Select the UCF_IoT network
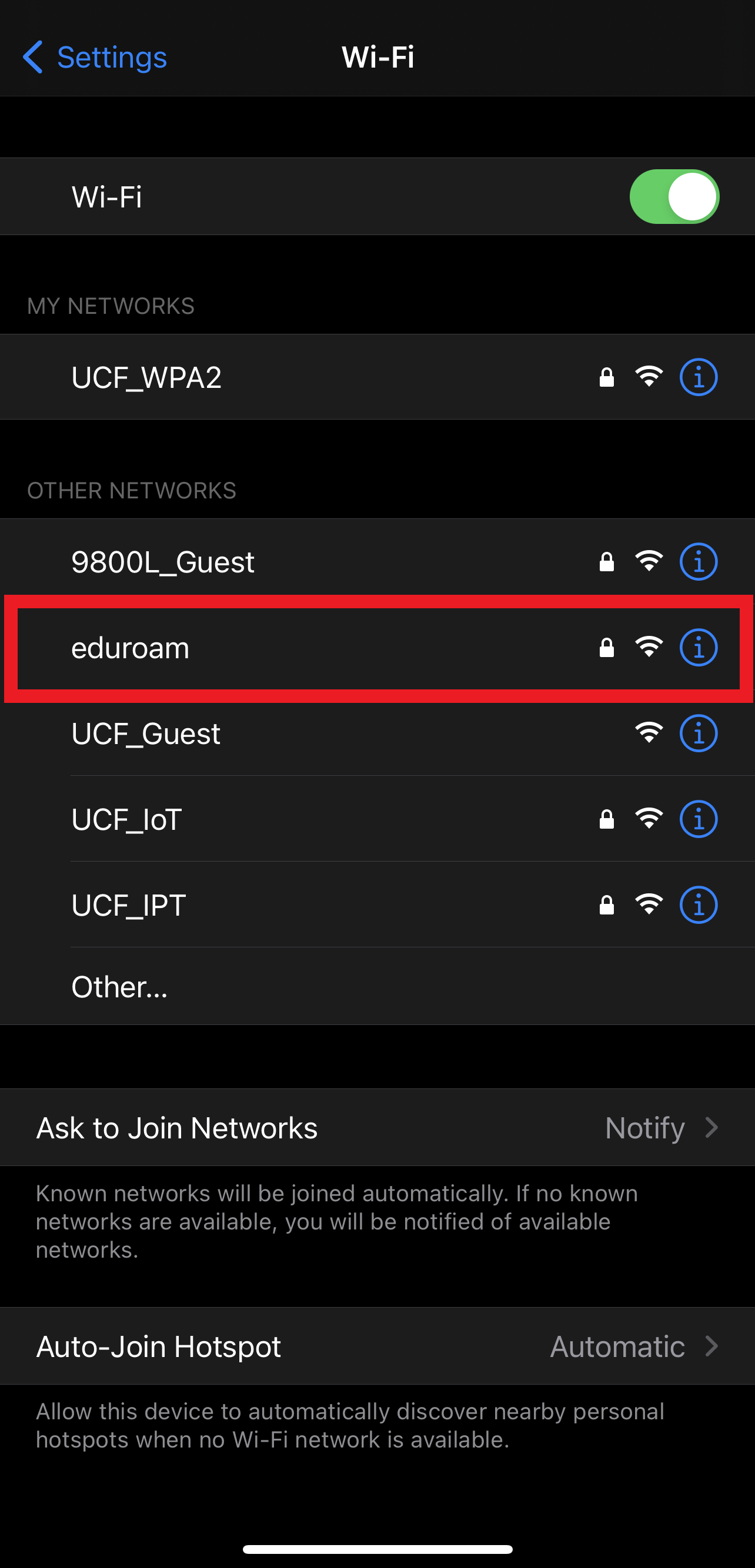Screen dimensions: 755x1568 [x=377, y=819]
